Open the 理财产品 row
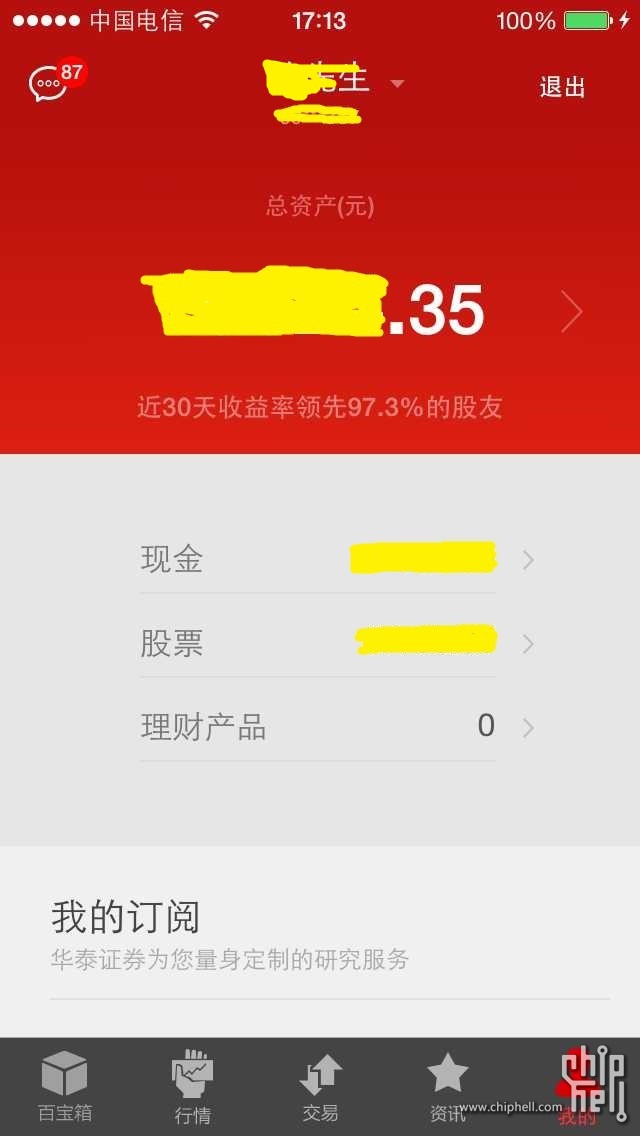This screenshot has height=1136, width=640. point(337,726)
